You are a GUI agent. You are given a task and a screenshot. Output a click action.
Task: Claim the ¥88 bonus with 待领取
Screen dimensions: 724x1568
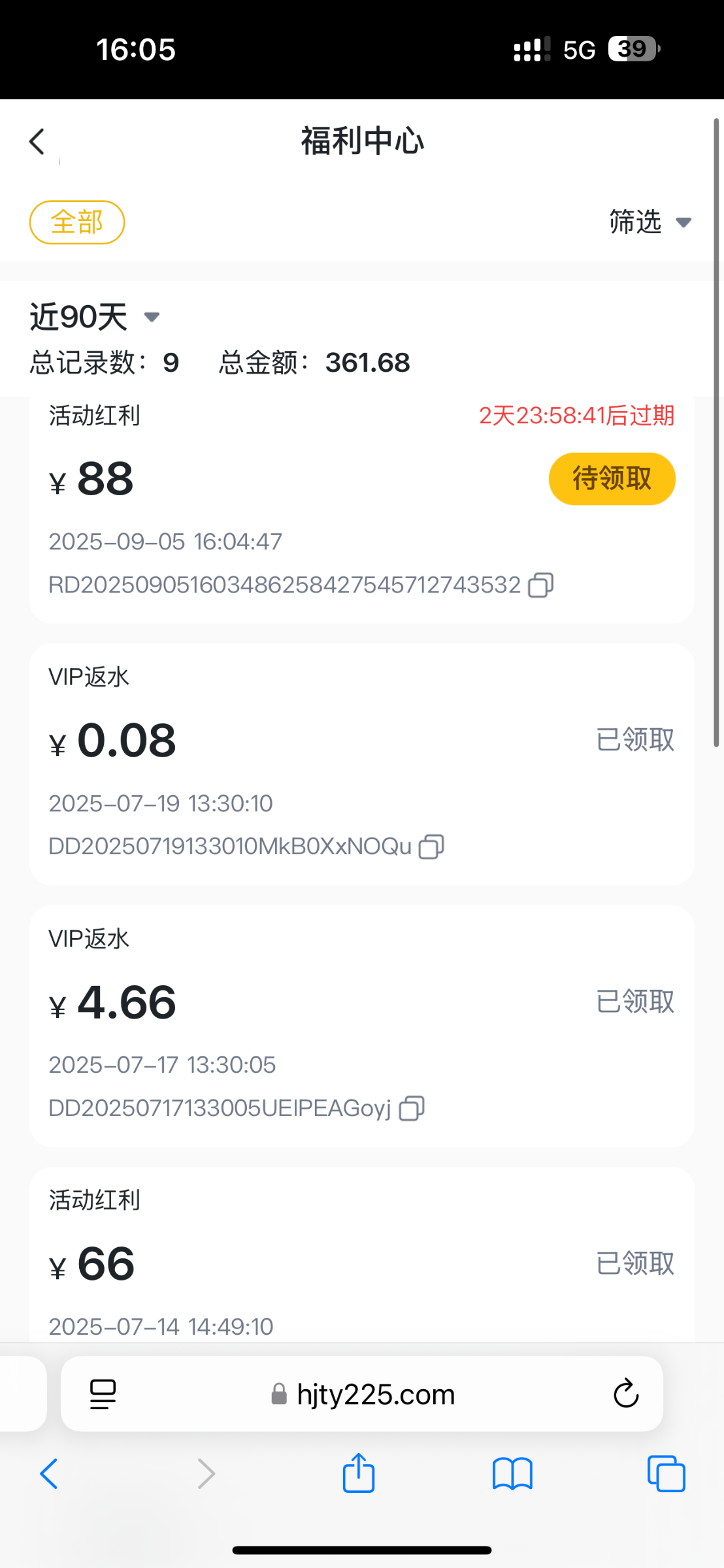[x=612, y=479]
